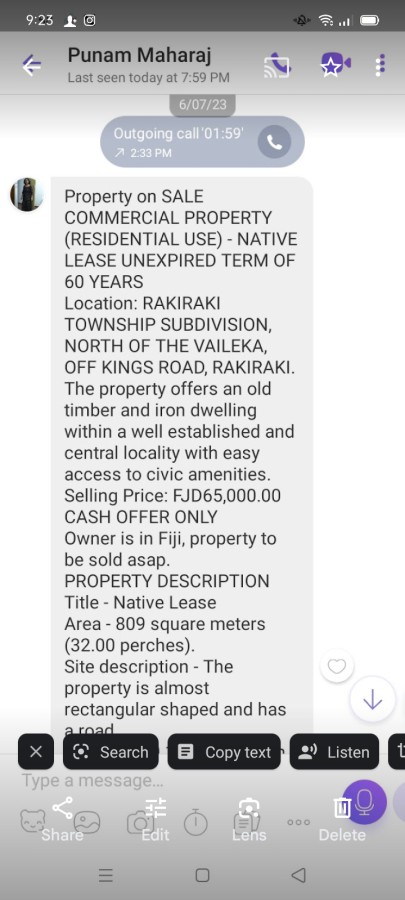Go back with the system back button

[x=298, y=875]
